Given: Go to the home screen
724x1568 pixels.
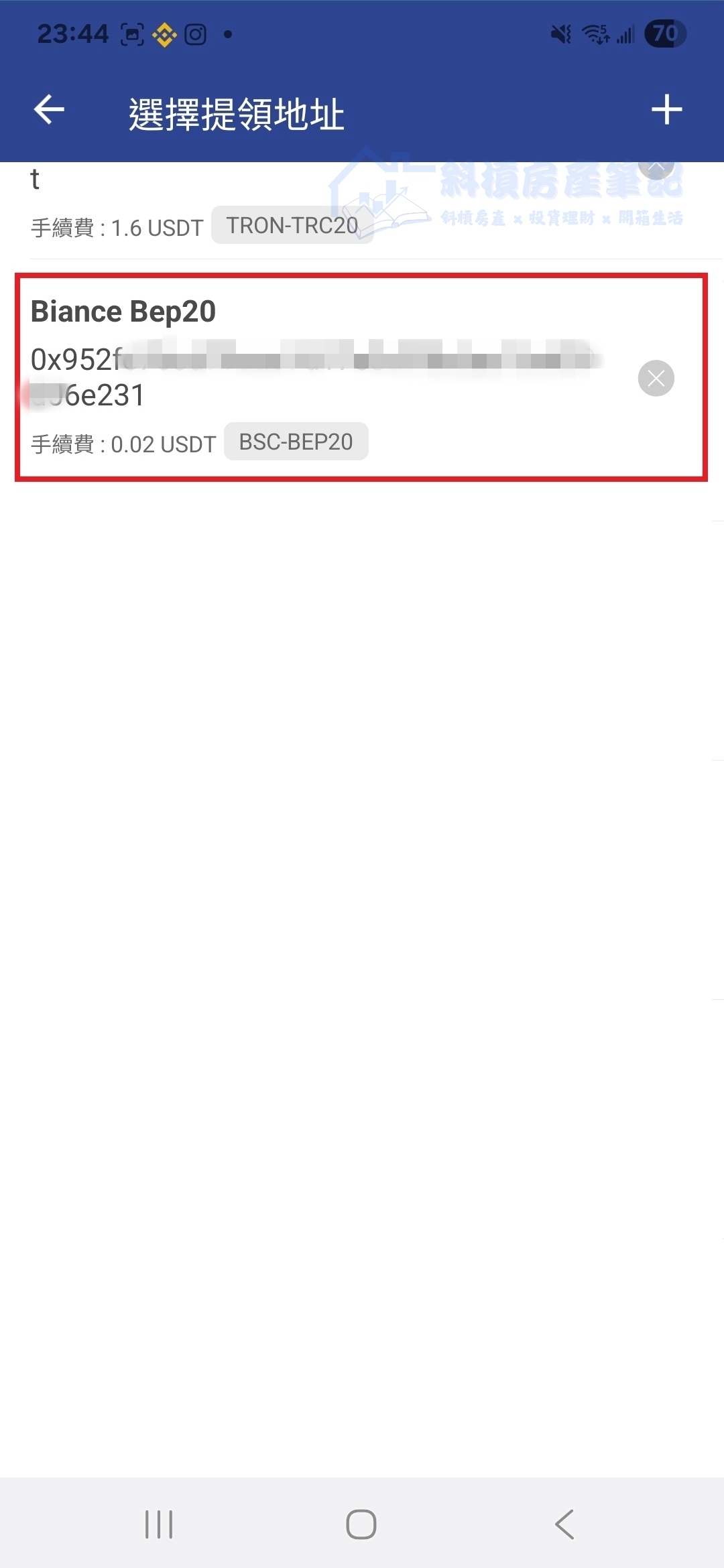Looking at the screenshot, I should (361, 1524).
